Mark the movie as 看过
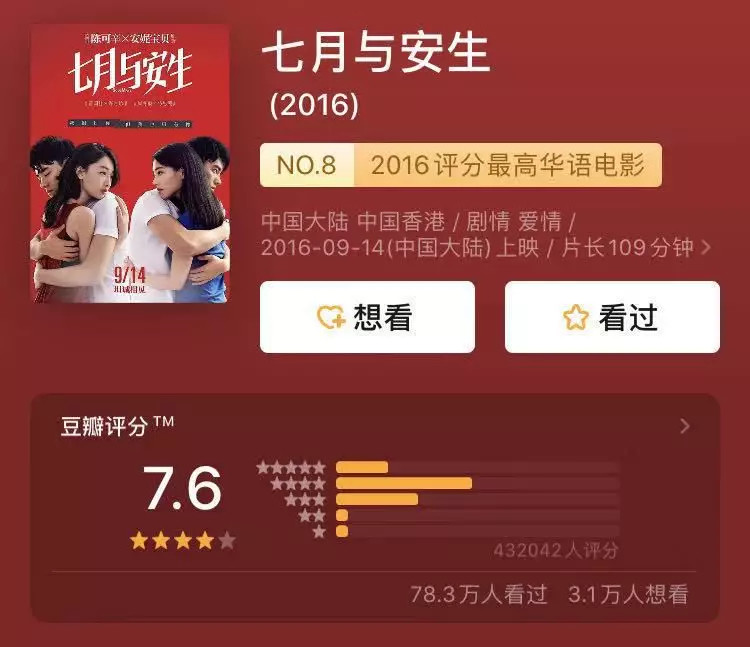Screen dimensions: 750x647 click(x=612, y=317)
